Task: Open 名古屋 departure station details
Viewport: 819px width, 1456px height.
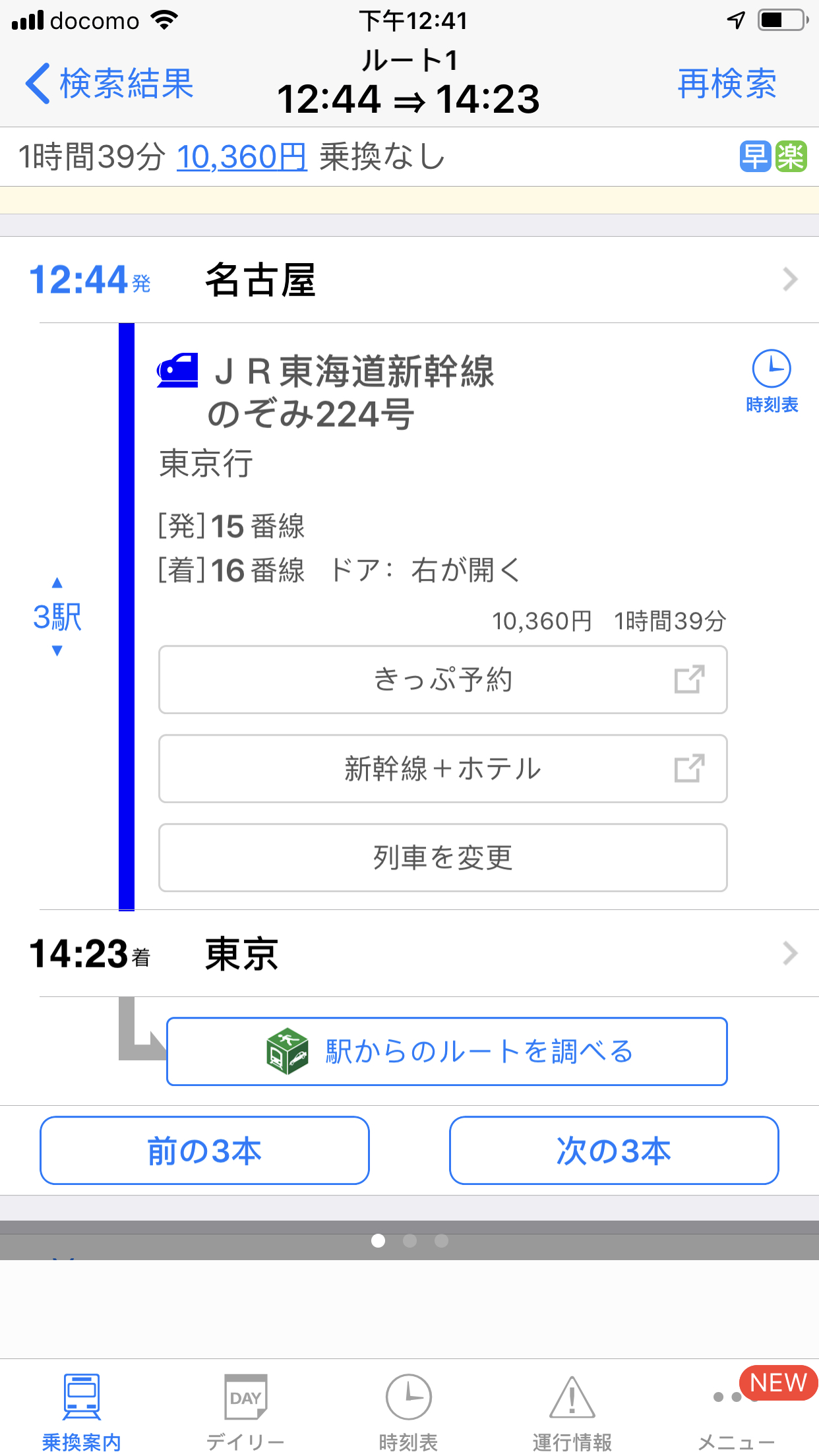Action: point(409,280)
